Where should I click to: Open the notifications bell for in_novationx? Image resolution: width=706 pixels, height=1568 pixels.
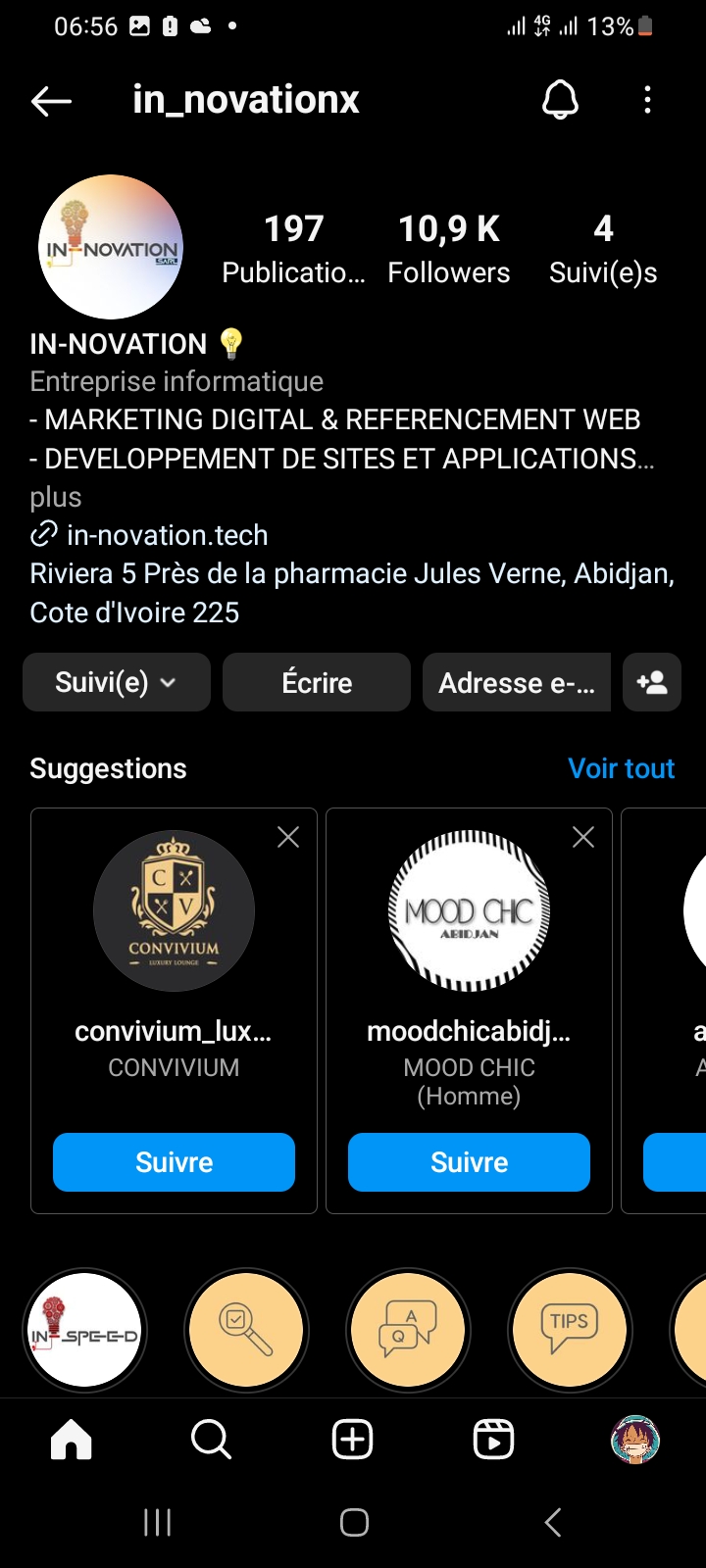(560, 100)
